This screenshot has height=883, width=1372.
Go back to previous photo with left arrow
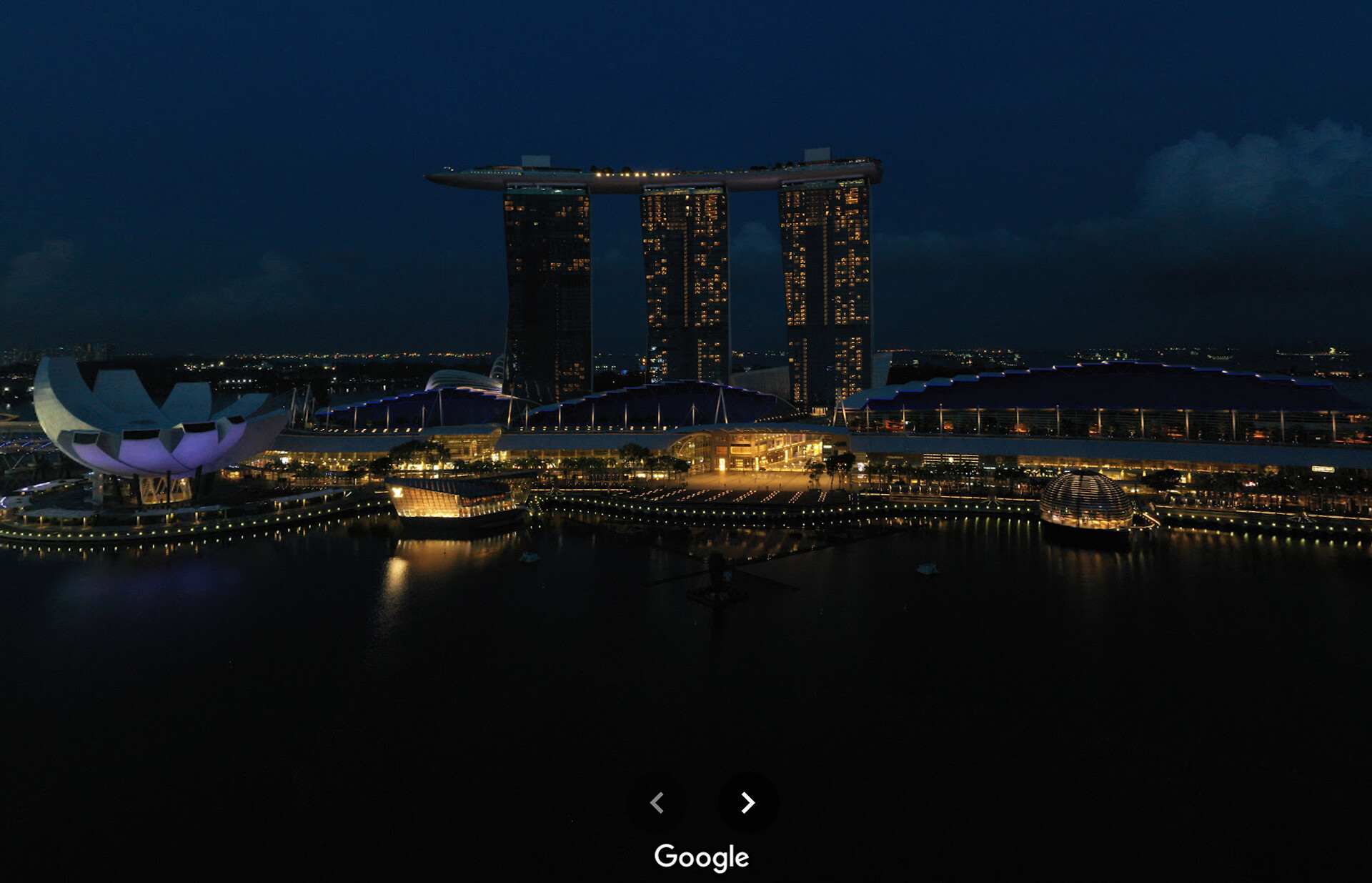[x=657, y=803]
